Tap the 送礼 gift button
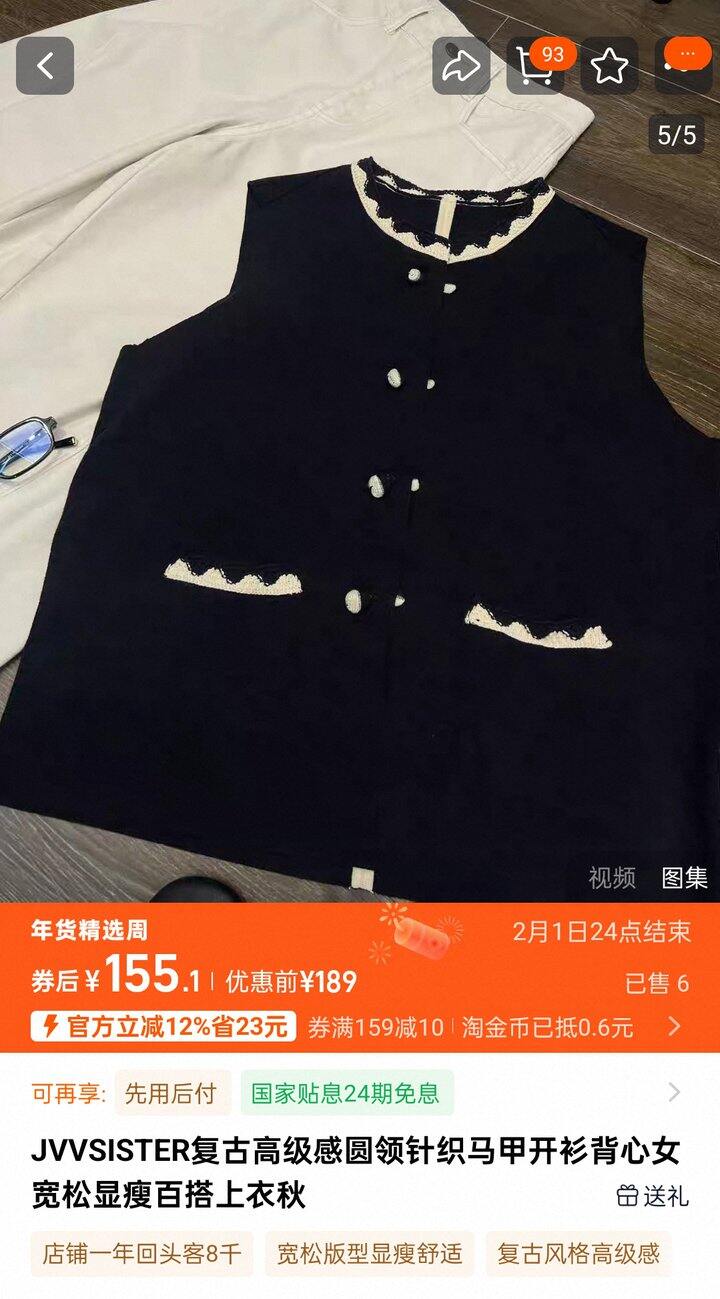Image resolution: width=720 pixels, height=1299 pixels. 653,1195
